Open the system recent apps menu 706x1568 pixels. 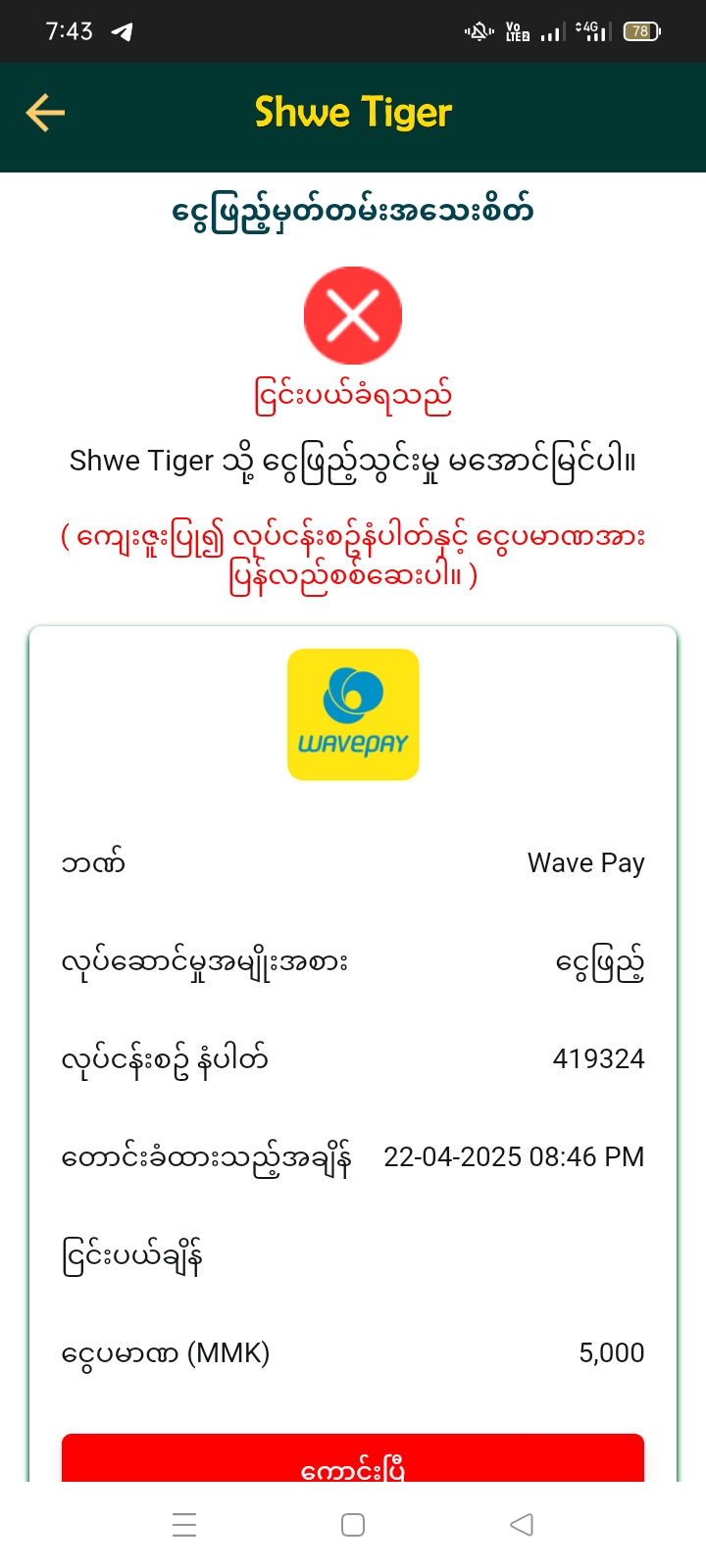184,1525
